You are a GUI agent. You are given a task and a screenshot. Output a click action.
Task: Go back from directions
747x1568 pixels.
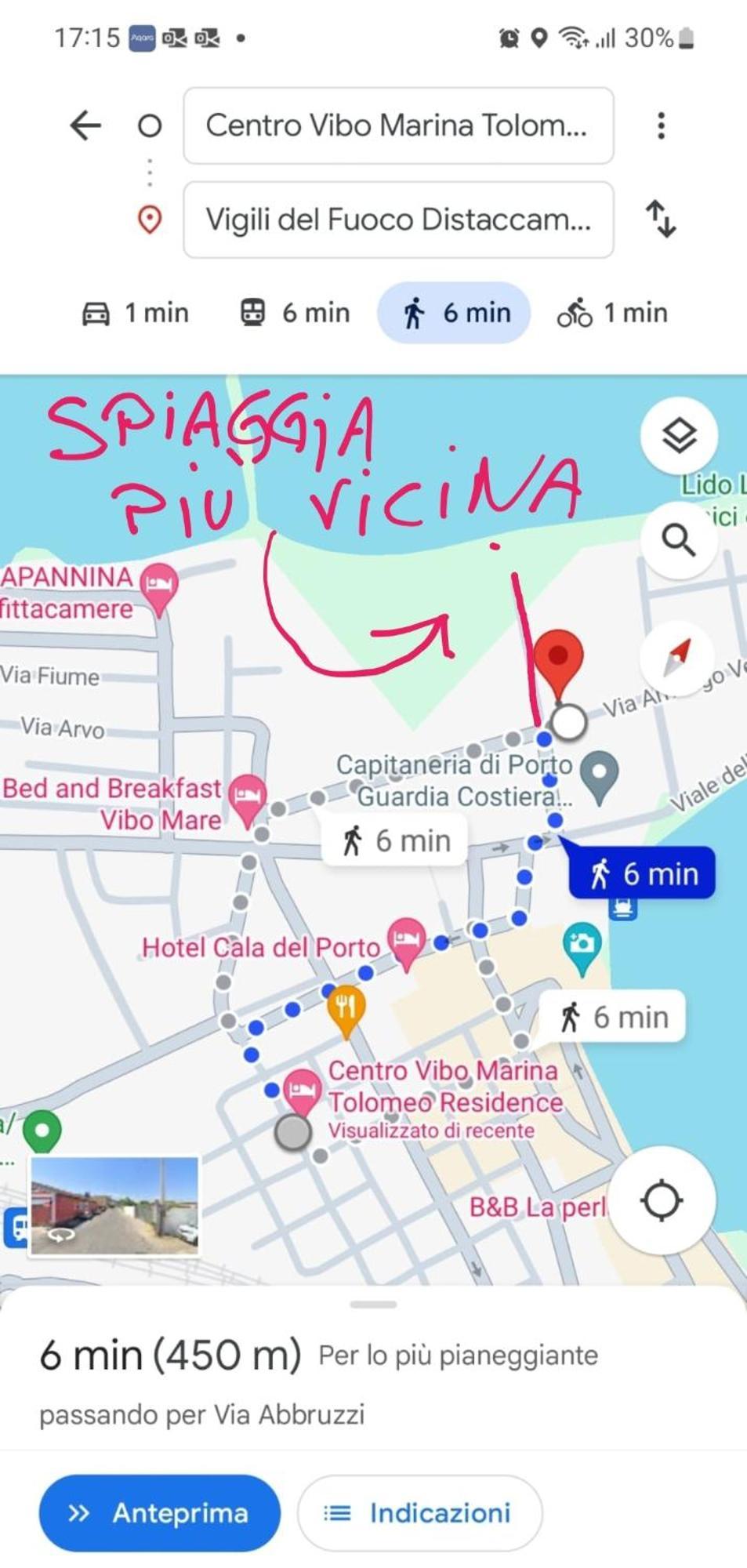pyautogui.click(x=85, y=125)
